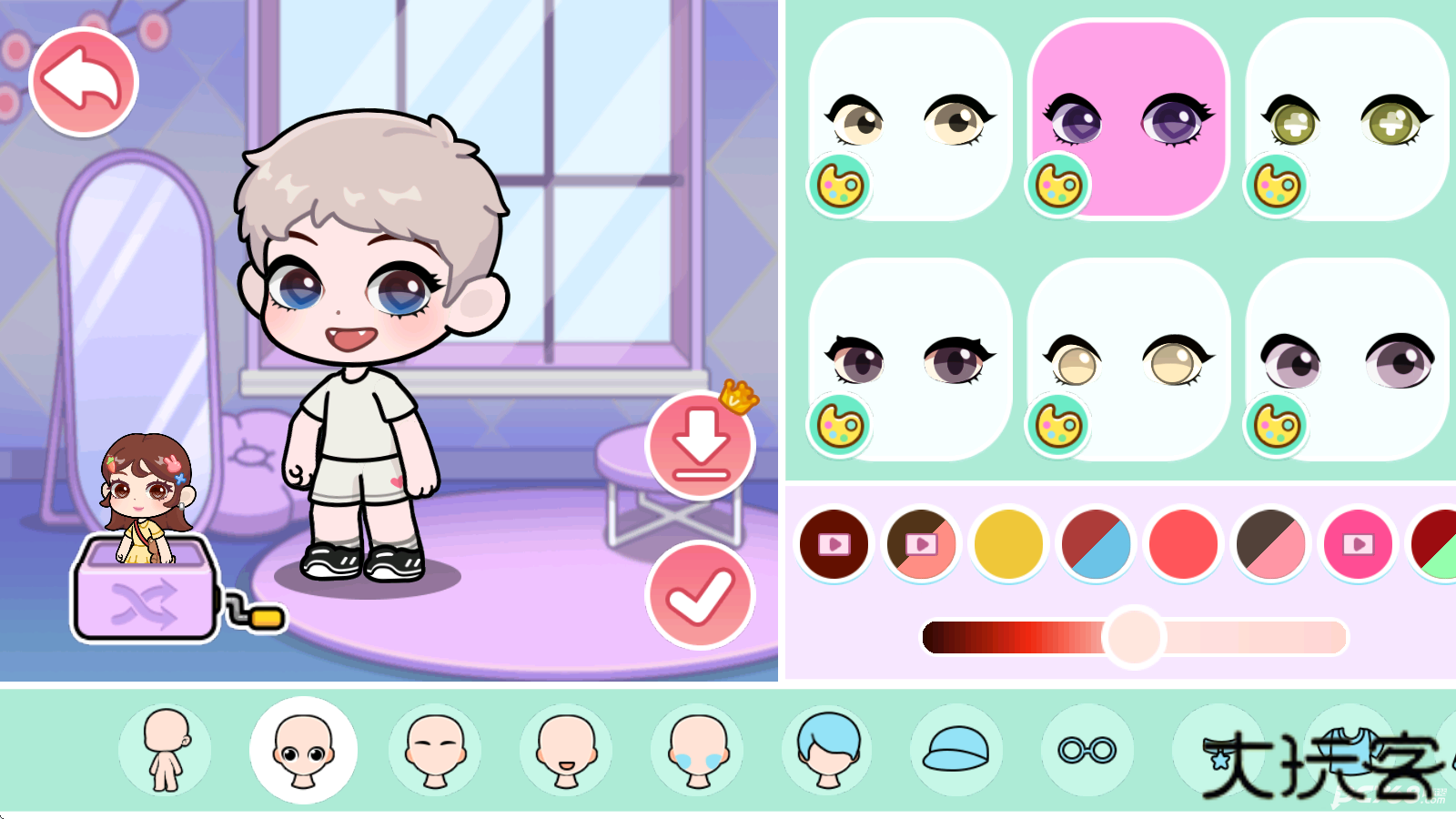Choose the solid yellow color swatch
The image size is (1456, 819).
click(1008, 544)
